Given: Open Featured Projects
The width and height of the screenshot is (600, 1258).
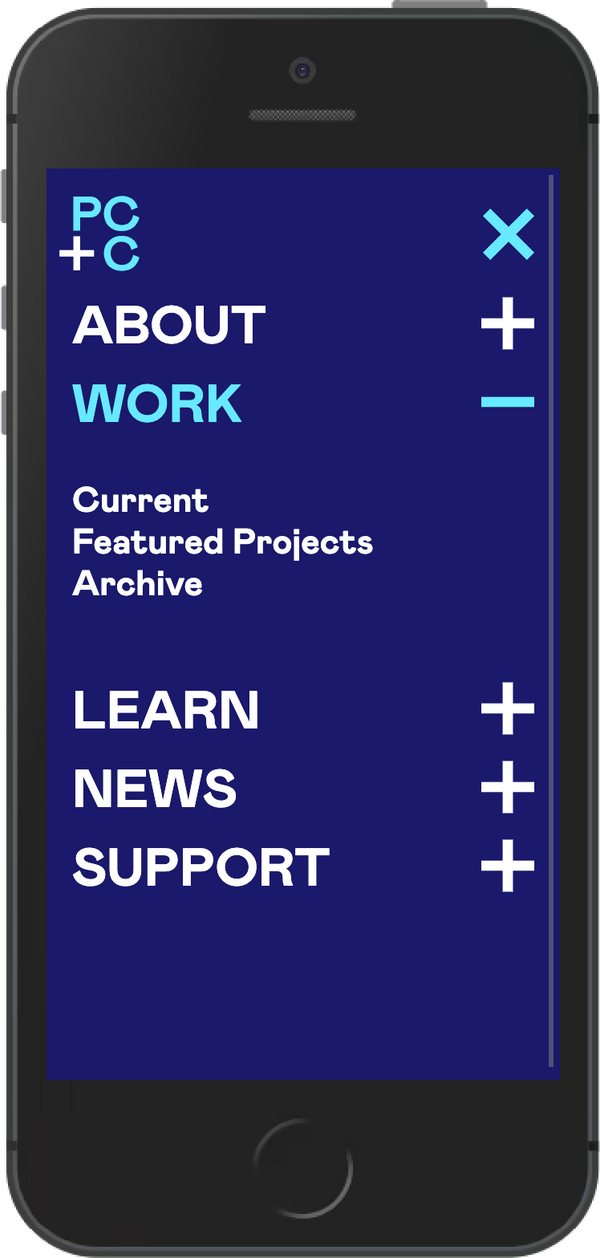Looking at the screenshot, I should [222, 542].
